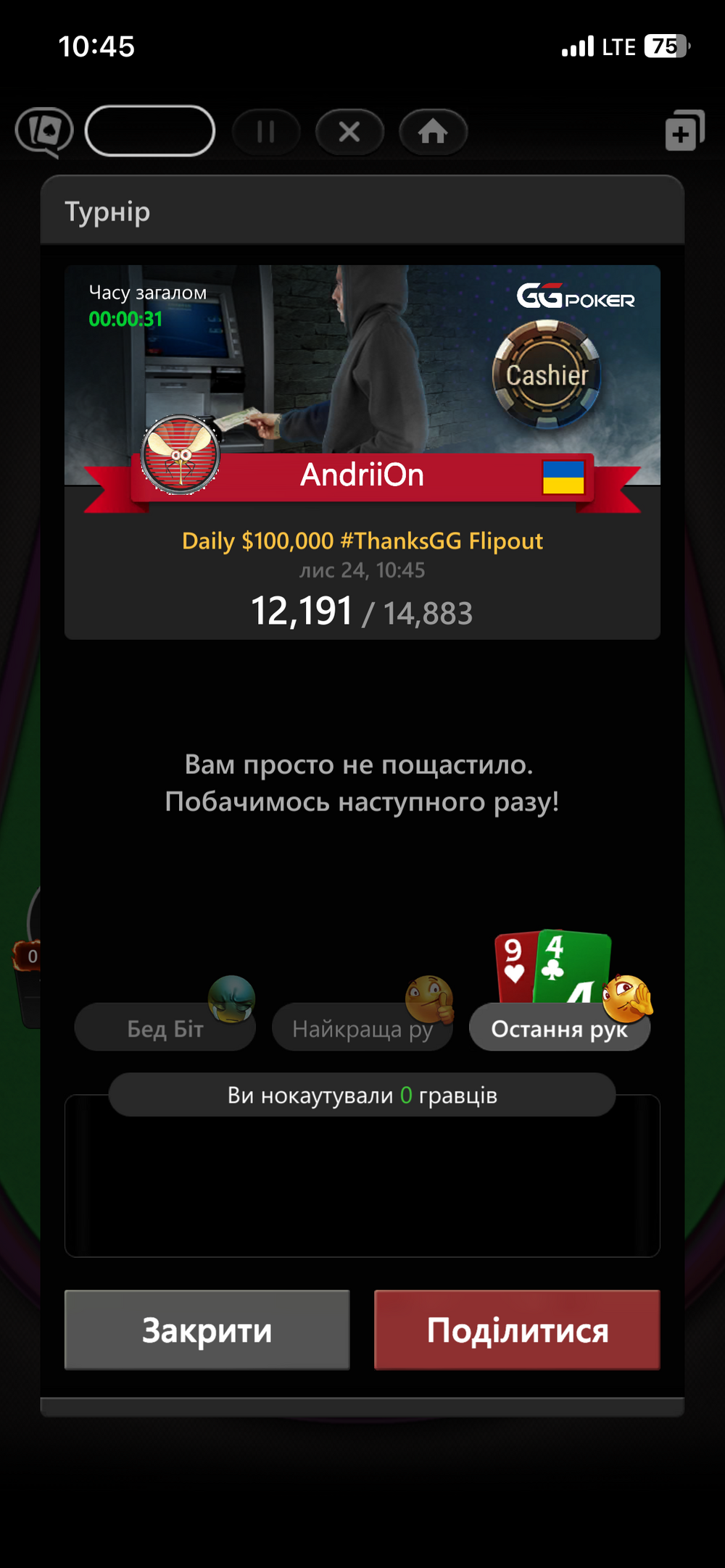This screenshot has height=1568, width=725.
Task: Tap the pause icon in toolbar
Action: [x=266, y=132]
